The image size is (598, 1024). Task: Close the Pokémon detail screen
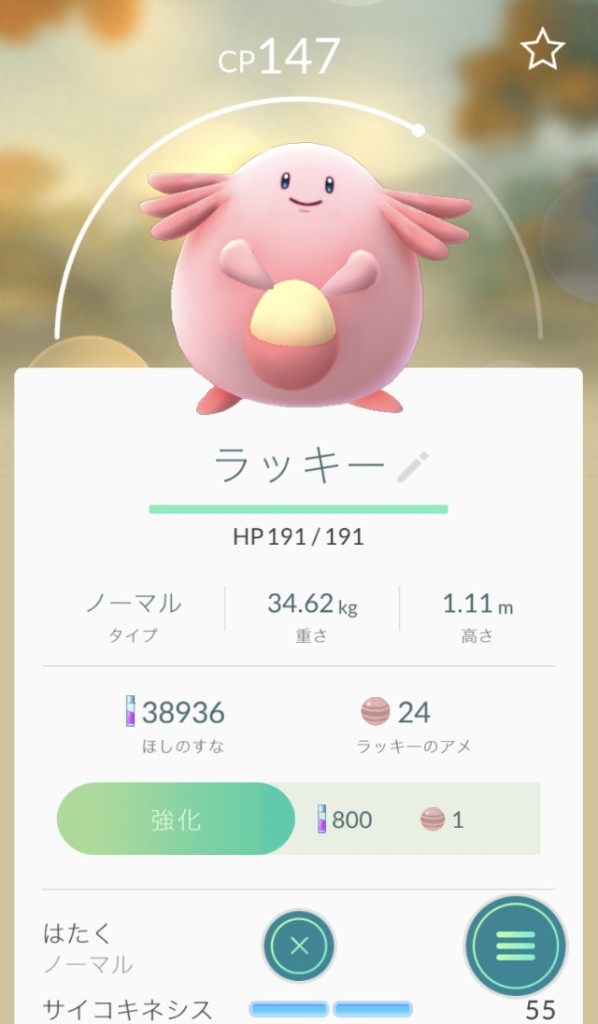(x=299, y=946)
